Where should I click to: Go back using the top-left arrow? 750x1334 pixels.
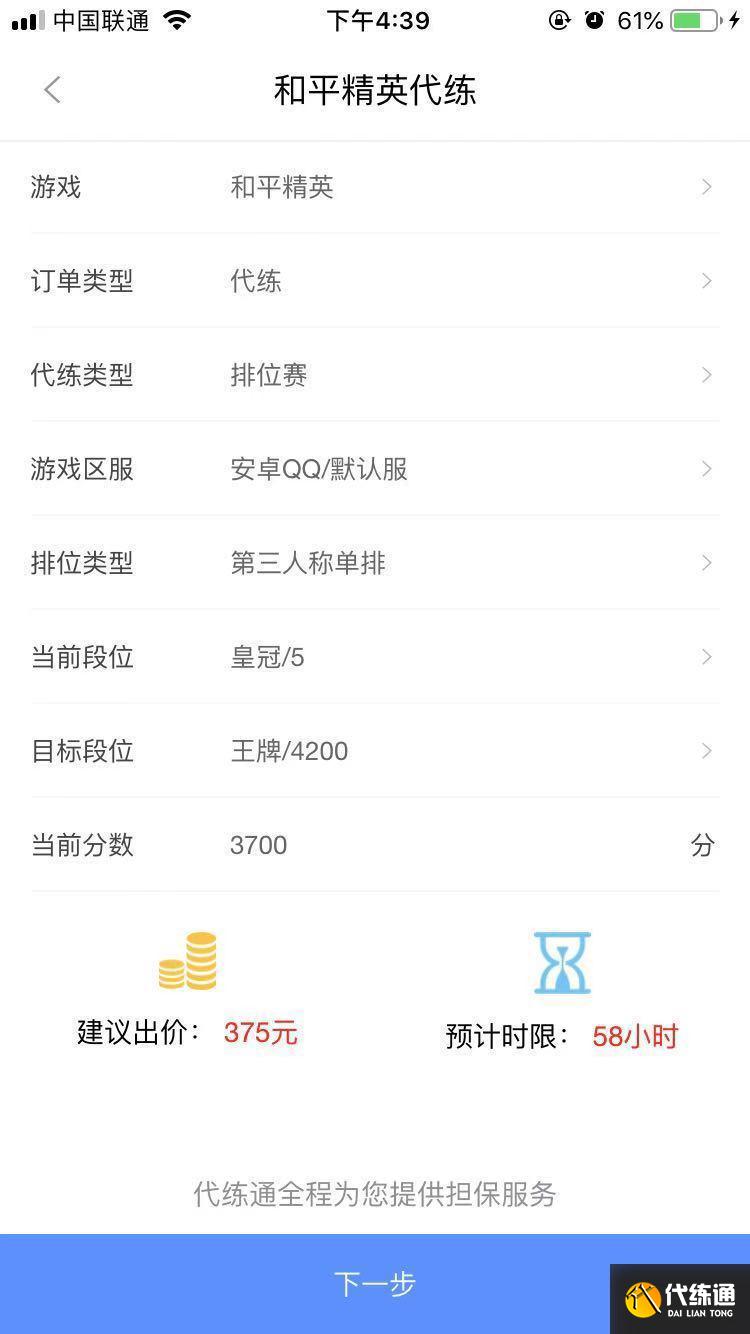click(53, 90)
